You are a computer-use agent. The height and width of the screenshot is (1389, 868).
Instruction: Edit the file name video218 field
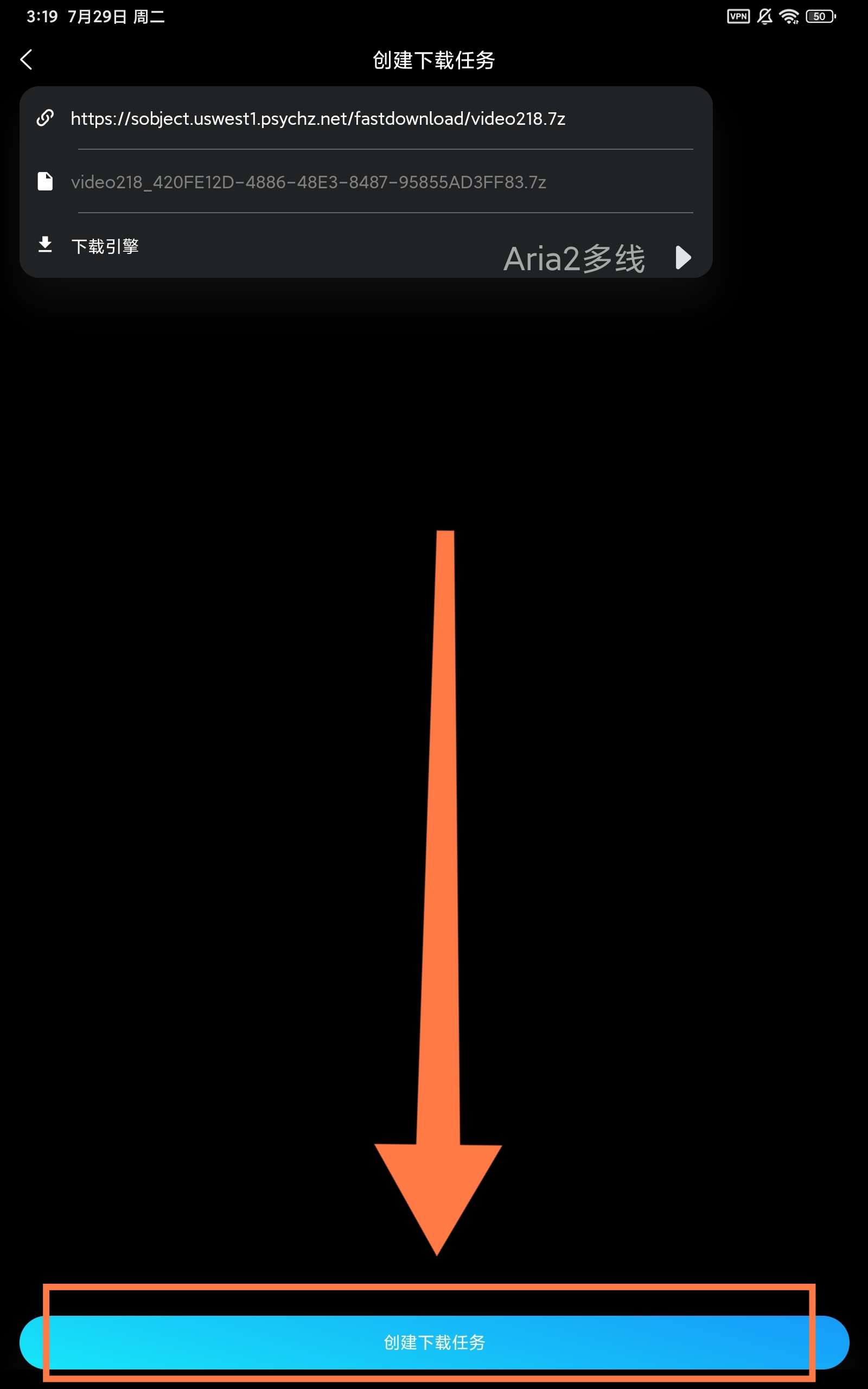click(x=308, y=182)
